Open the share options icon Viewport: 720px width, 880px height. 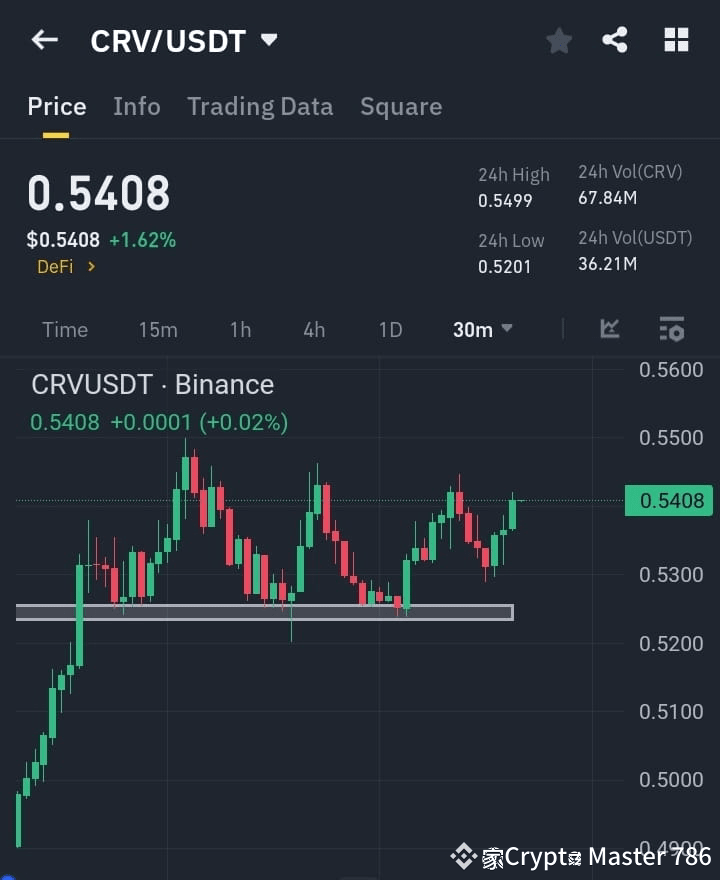click(616, 40)
